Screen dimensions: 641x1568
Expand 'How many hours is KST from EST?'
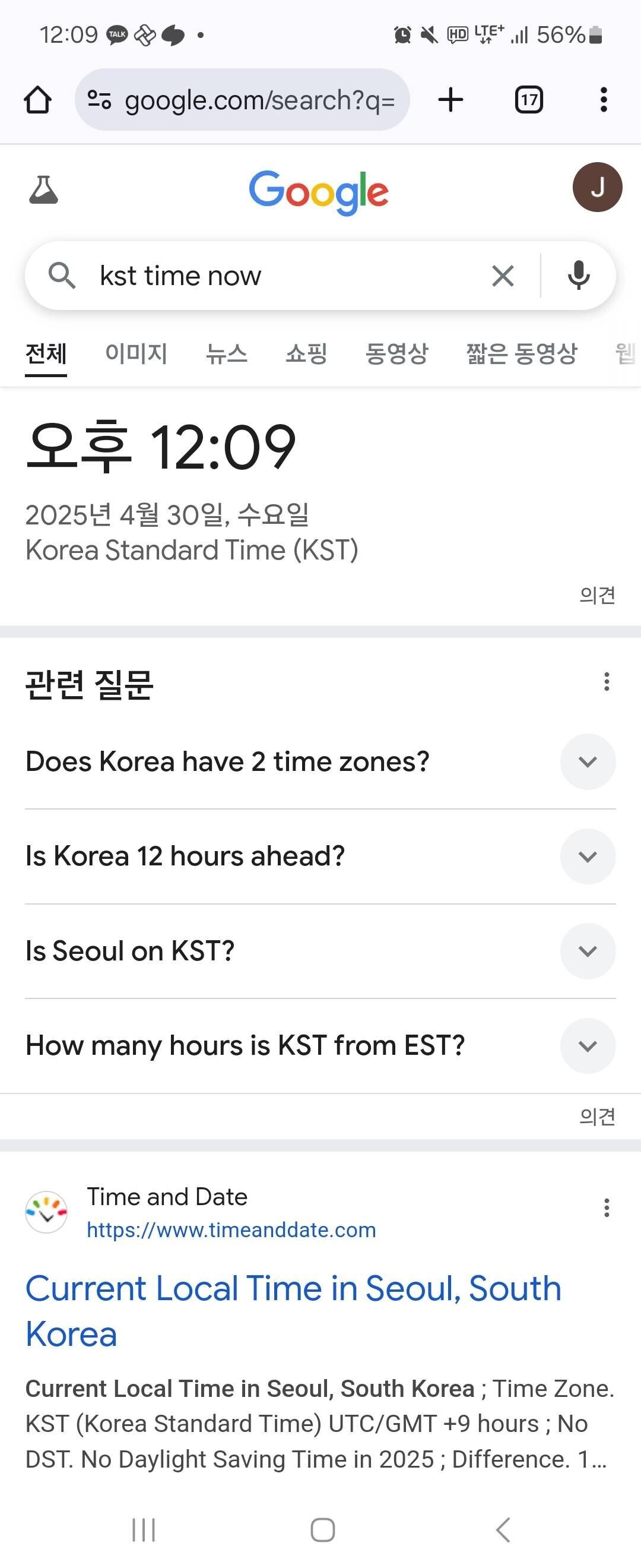pos(588,1046)
